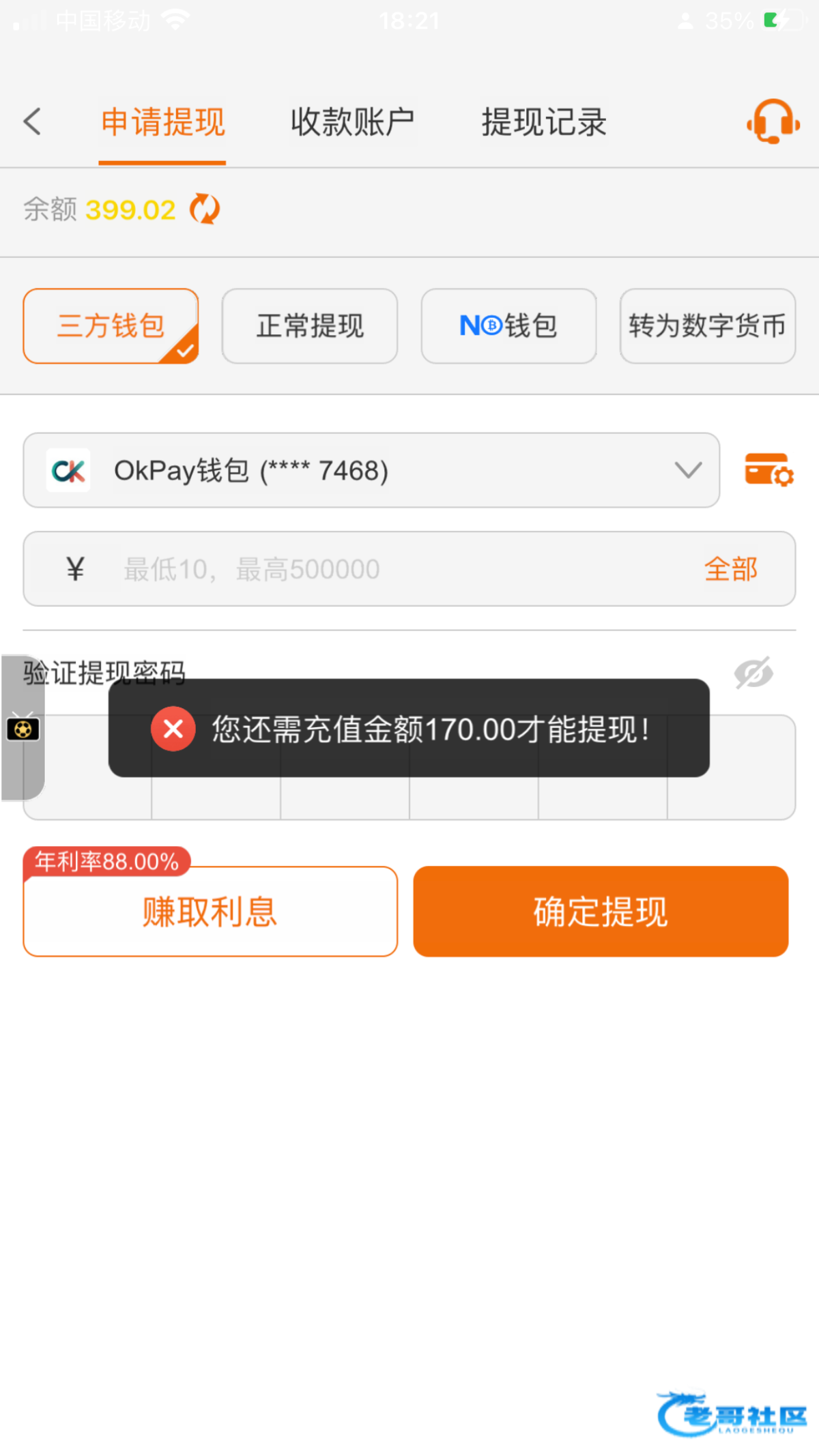Refresh the balance amount
The image size is (819, 1456).
coord(205,209)
